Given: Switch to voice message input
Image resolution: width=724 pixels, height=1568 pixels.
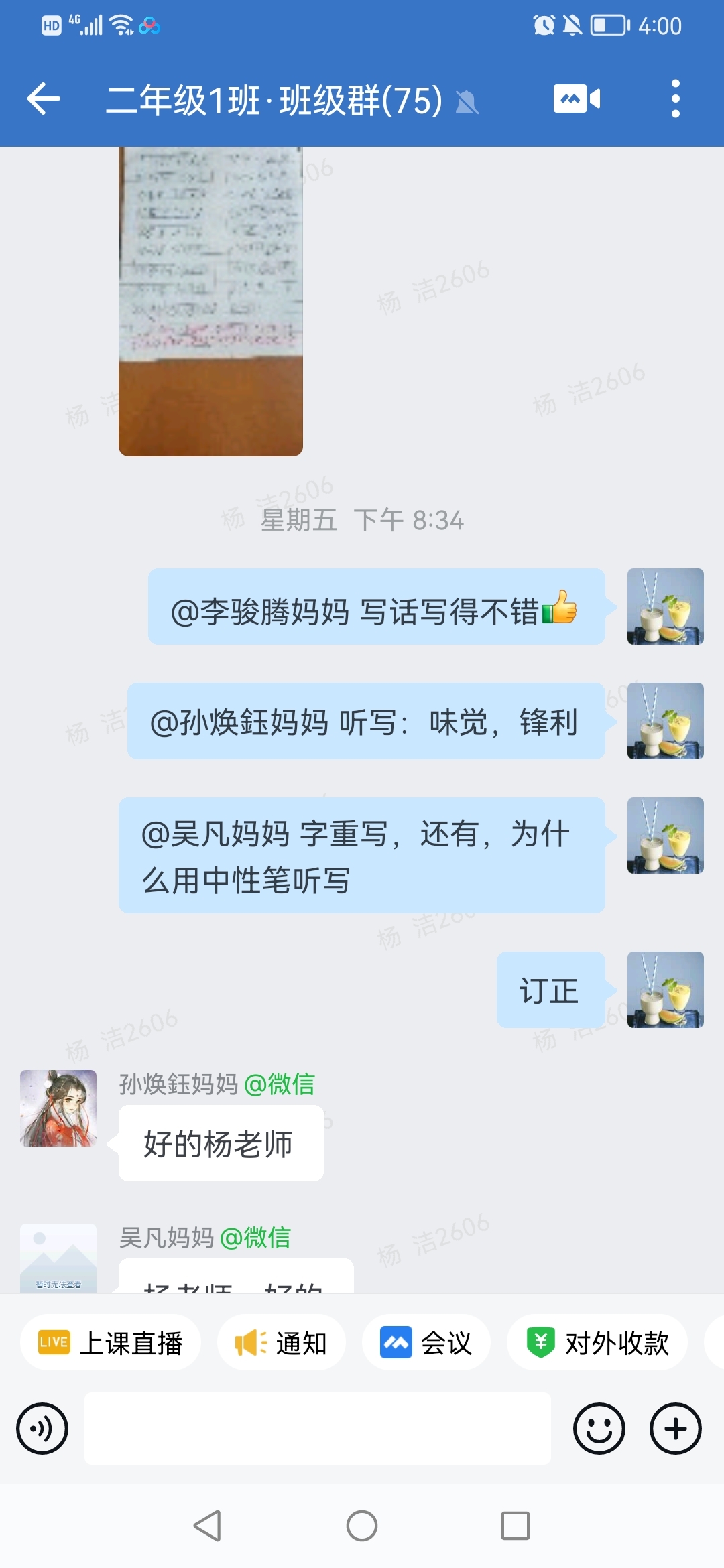Looking at the screenshot, I should [42, 1429].
